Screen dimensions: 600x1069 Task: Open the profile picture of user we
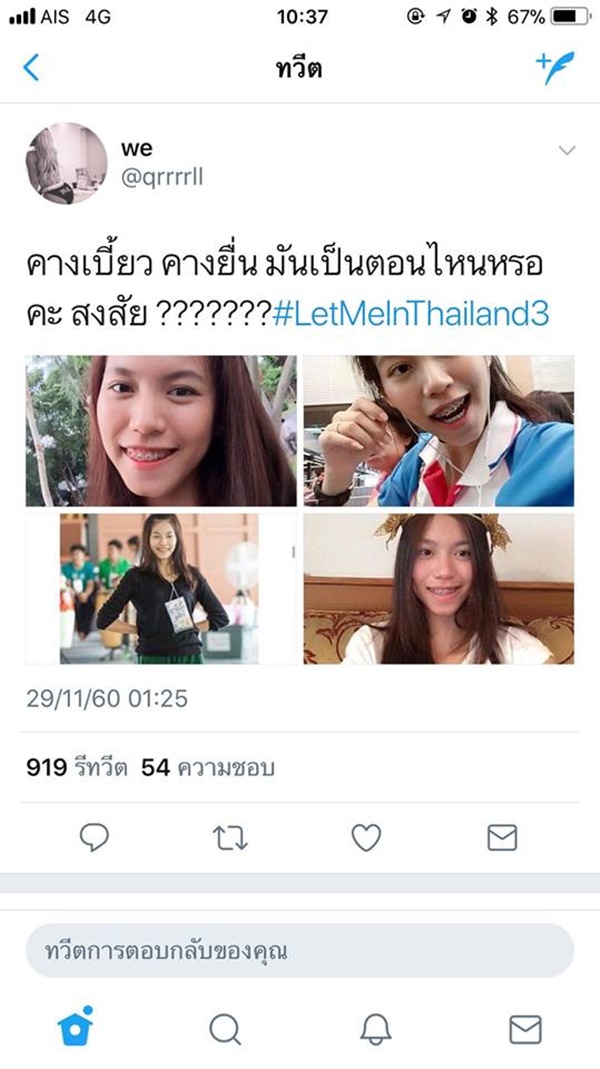[65, 163]
